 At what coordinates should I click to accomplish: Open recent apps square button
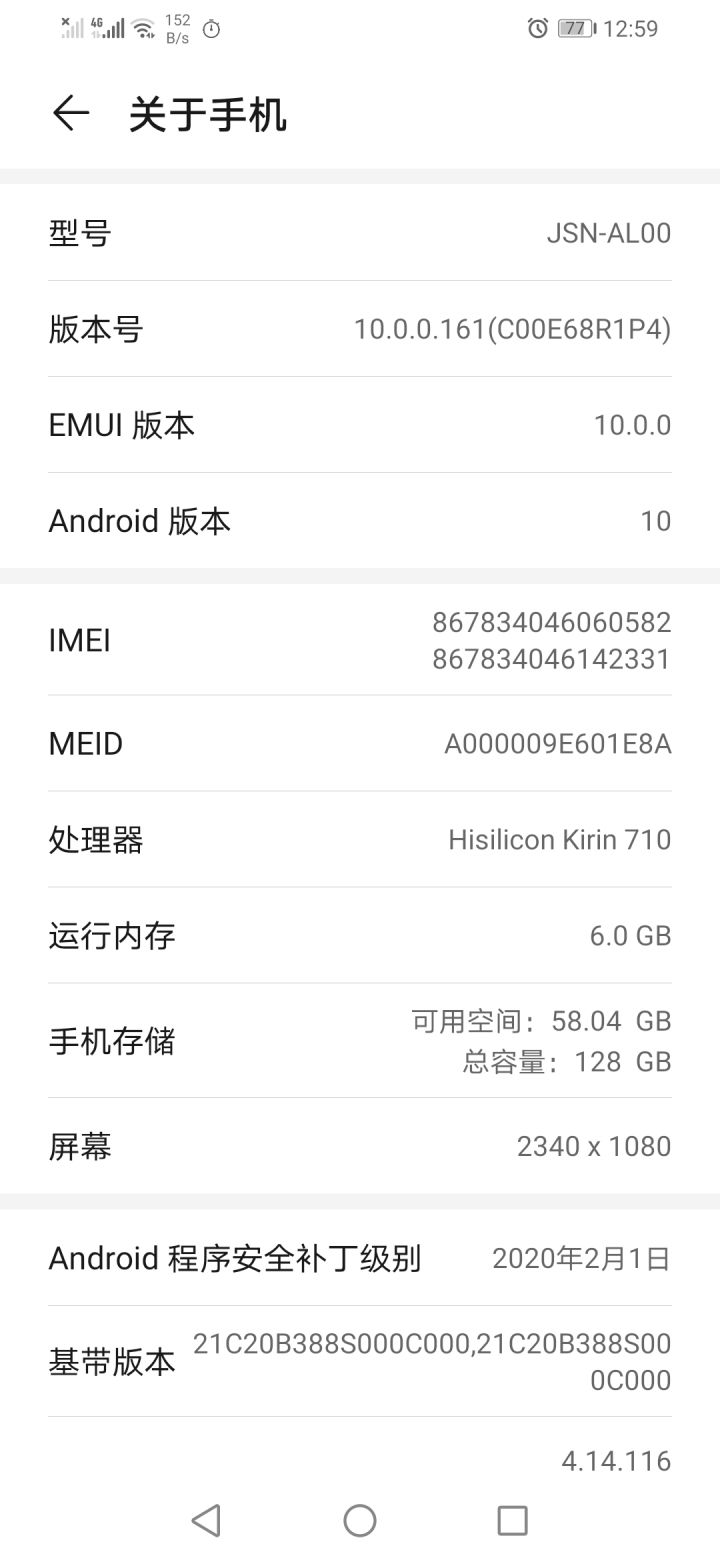[513, 1521]
